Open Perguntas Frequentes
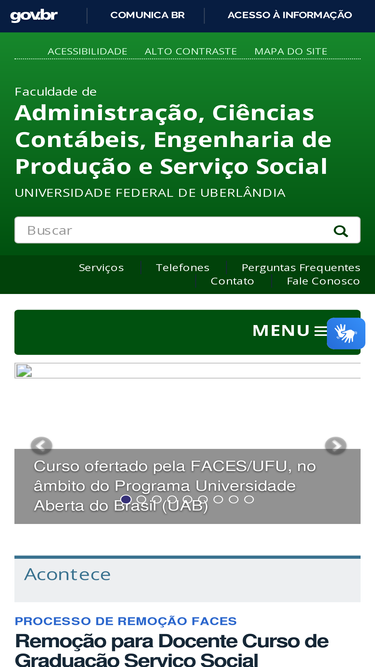This screenshot has height=667, width=375. tap(301, 268)
